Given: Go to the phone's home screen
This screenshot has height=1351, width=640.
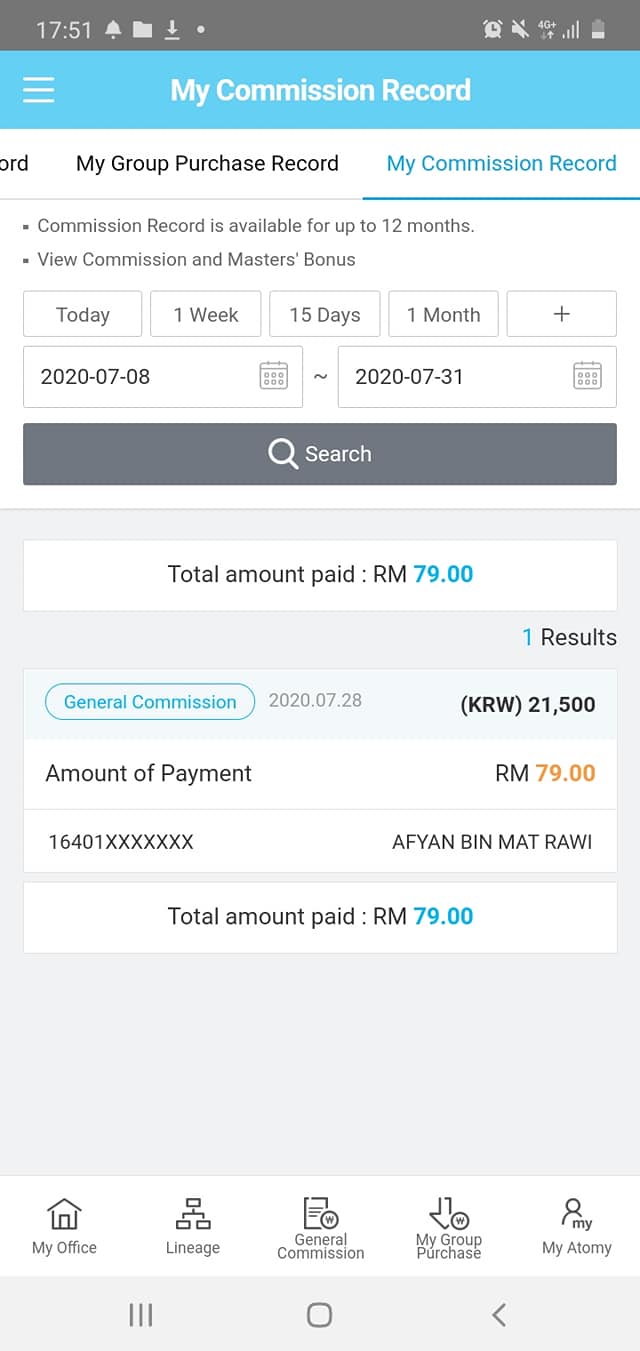Looking at the screenshot, I should click(x=319, y=1314).
